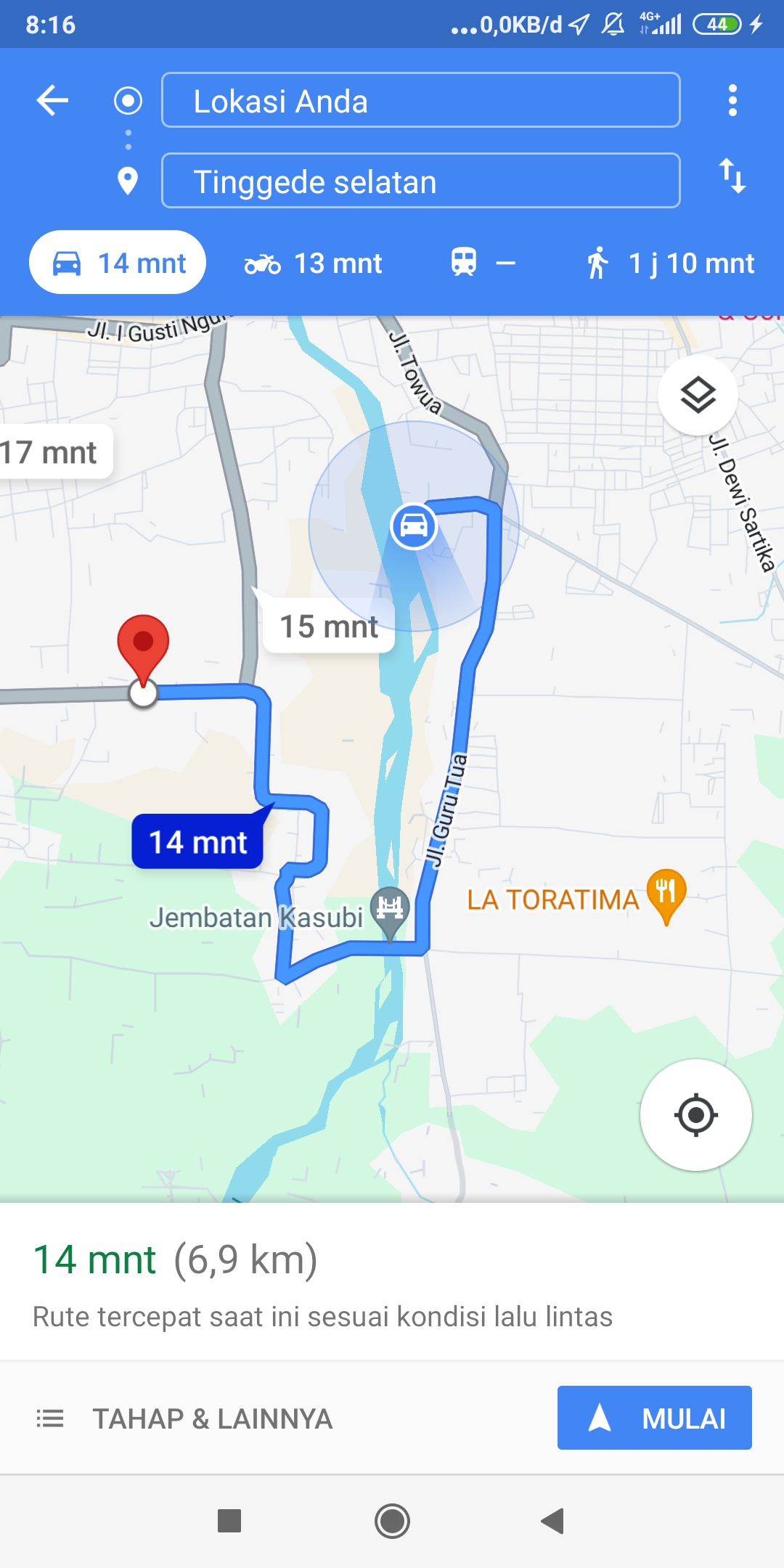Open the recent apps view
The width and height of the screenshot is (784, 1568).
pyautogui.click(x=229, y=1521)
